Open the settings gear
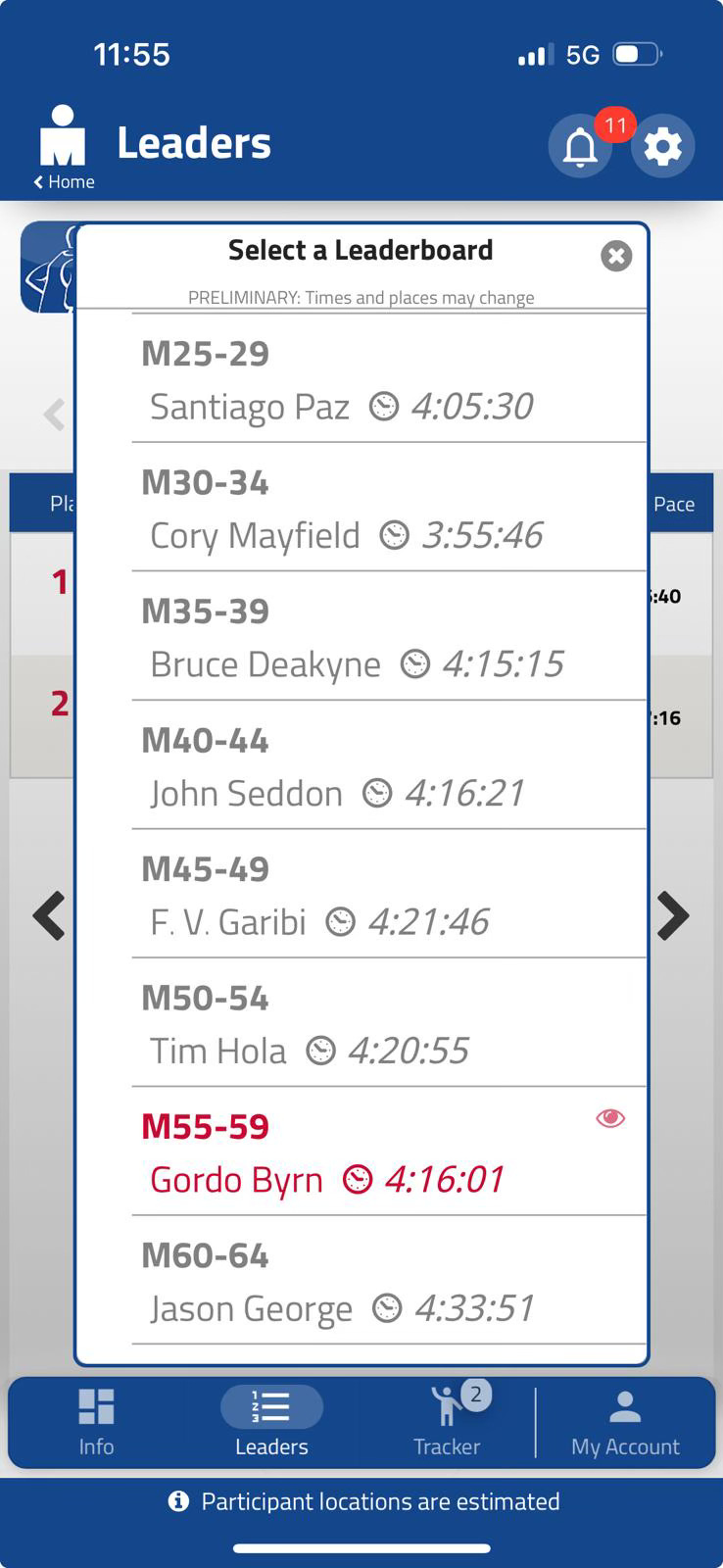 (663, 146)
